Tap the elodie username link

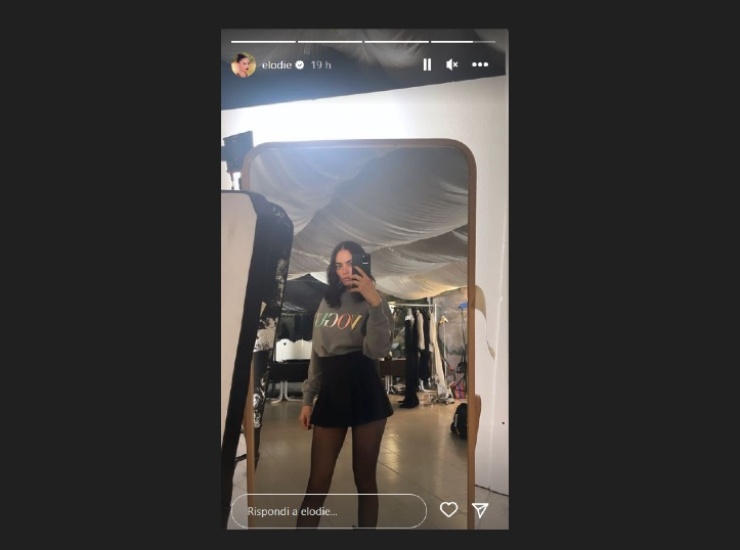(276, 65)
